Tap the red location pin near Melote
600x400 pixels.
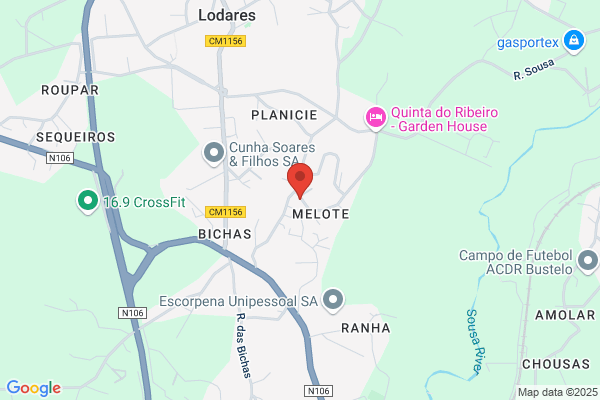click(x=300, y=180)
